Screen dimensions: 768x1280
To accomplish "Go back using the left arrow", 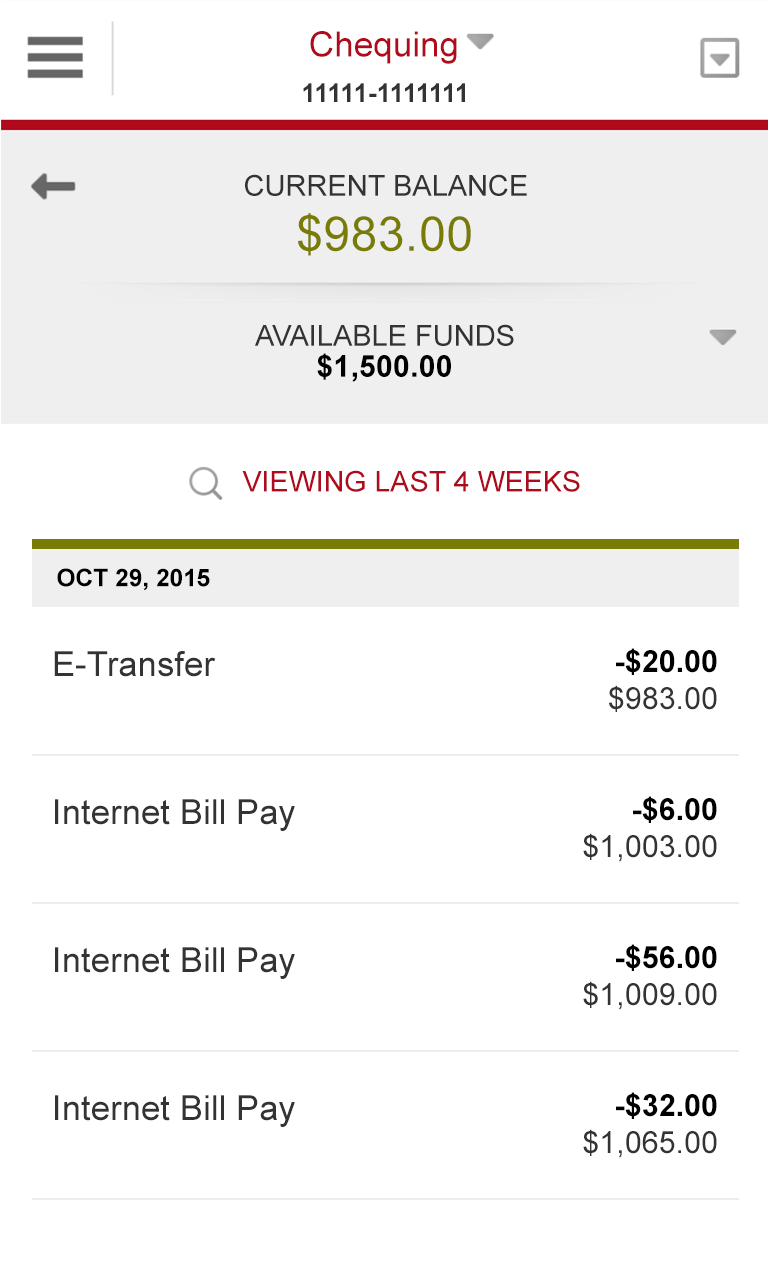I will point(53,186).
